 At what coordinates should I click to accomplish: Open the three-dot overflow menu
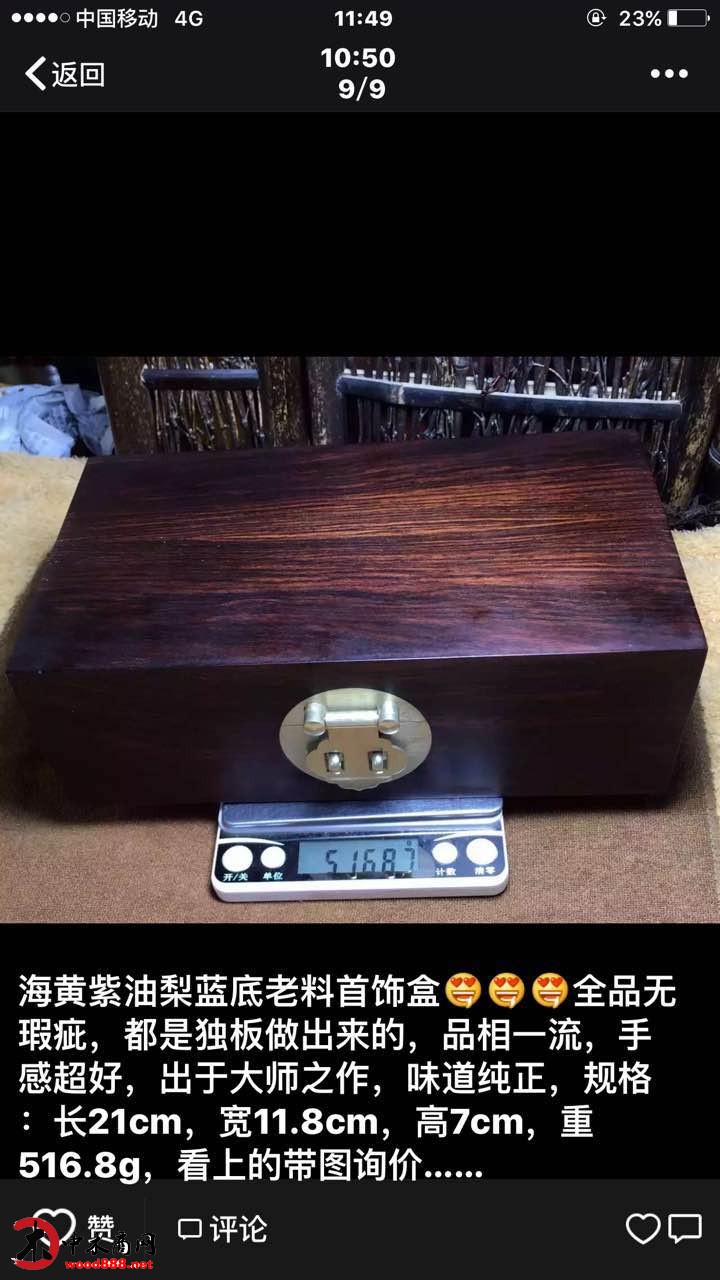(x=669, y=74)
